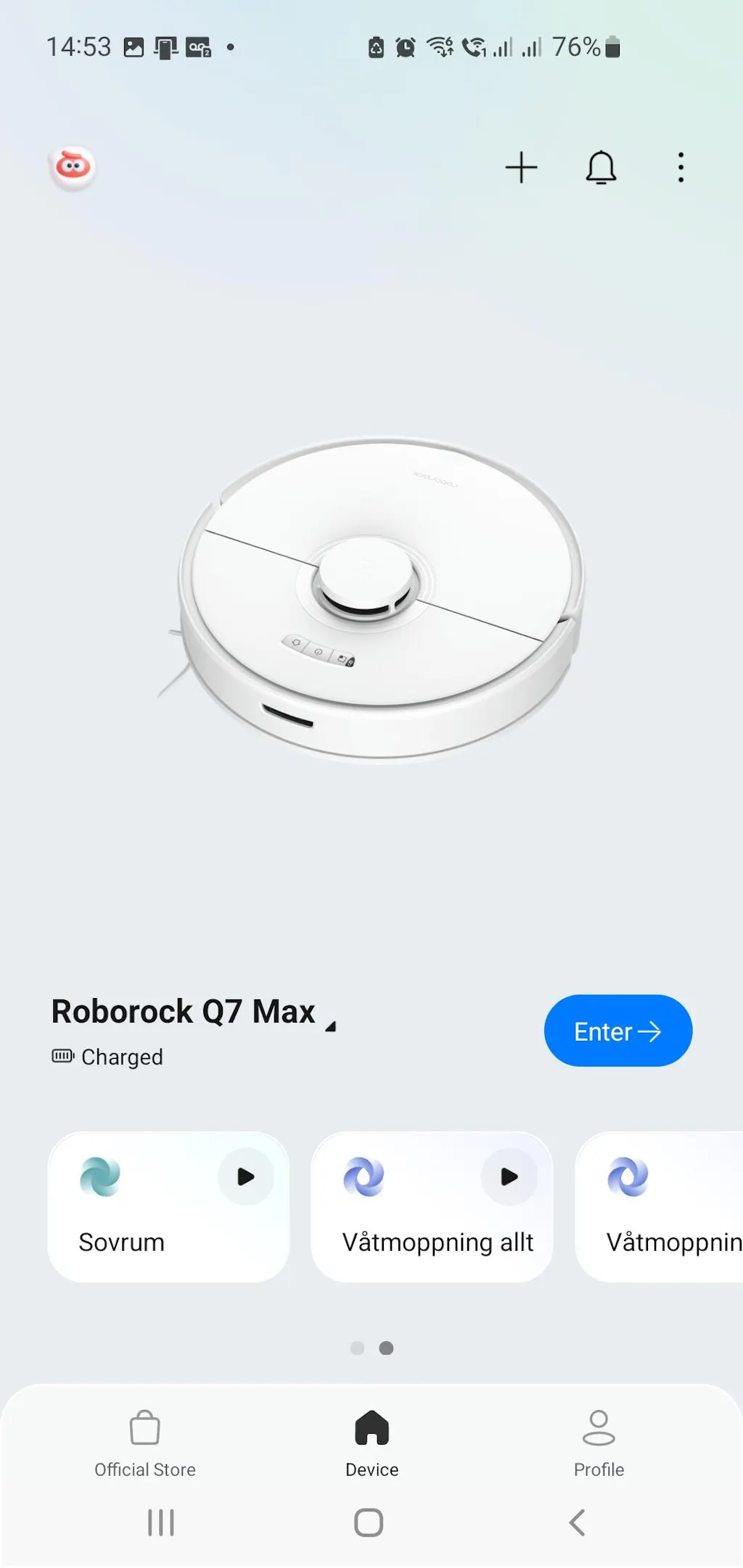Image resolution: width=743 pixels, height=1568 pixels.
Task: Open the three-dot overflow menu
Action: coord(681,168)
